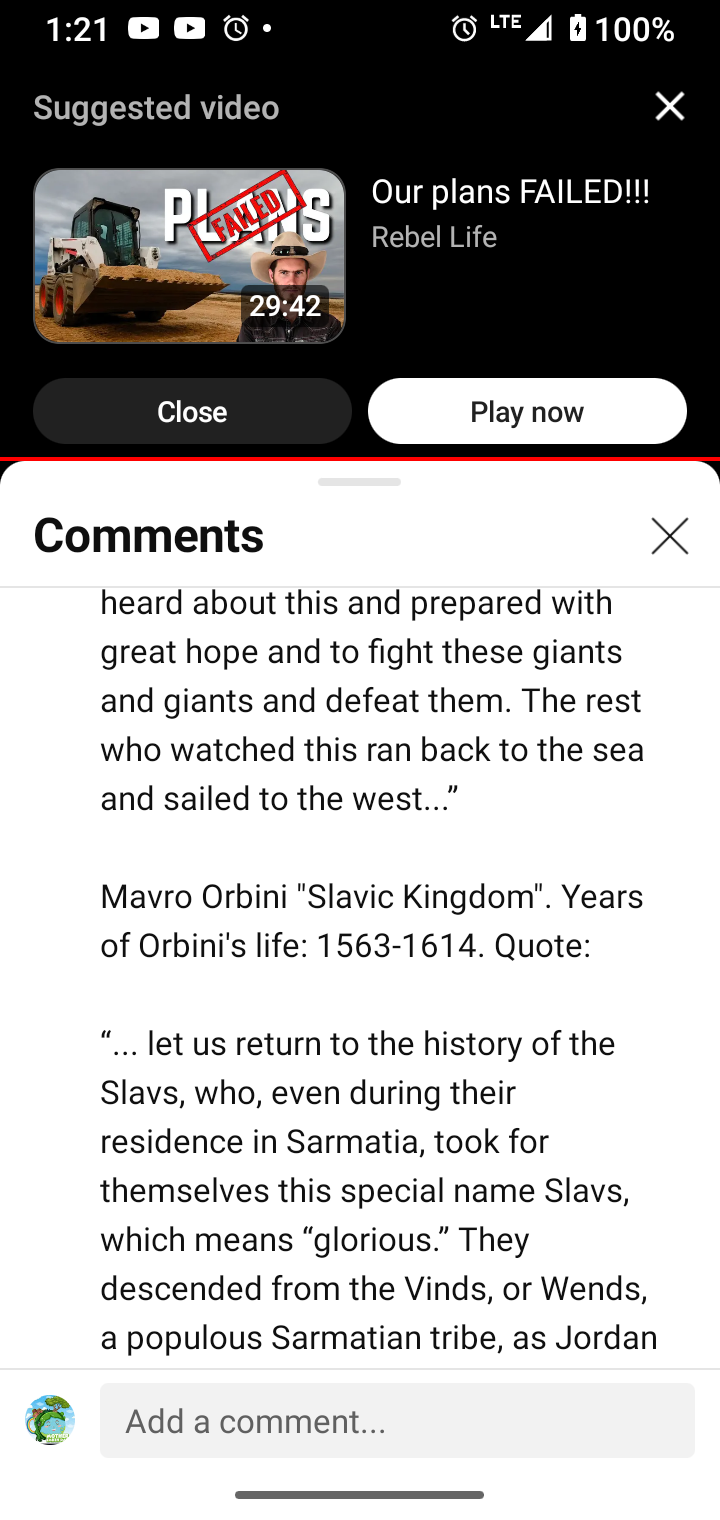
Task: Tap the comments sheet drag handle
Action: [x=359, y=482]
